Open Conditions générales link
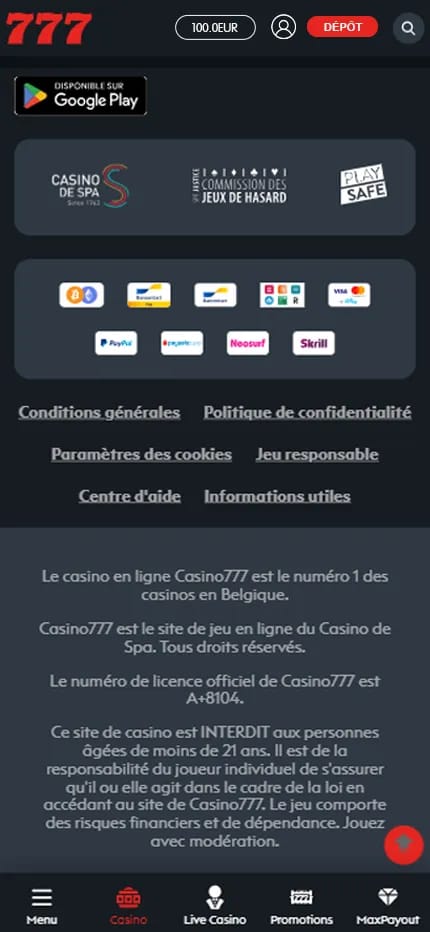This screenshot has width=430, height=932. point(99,413)
